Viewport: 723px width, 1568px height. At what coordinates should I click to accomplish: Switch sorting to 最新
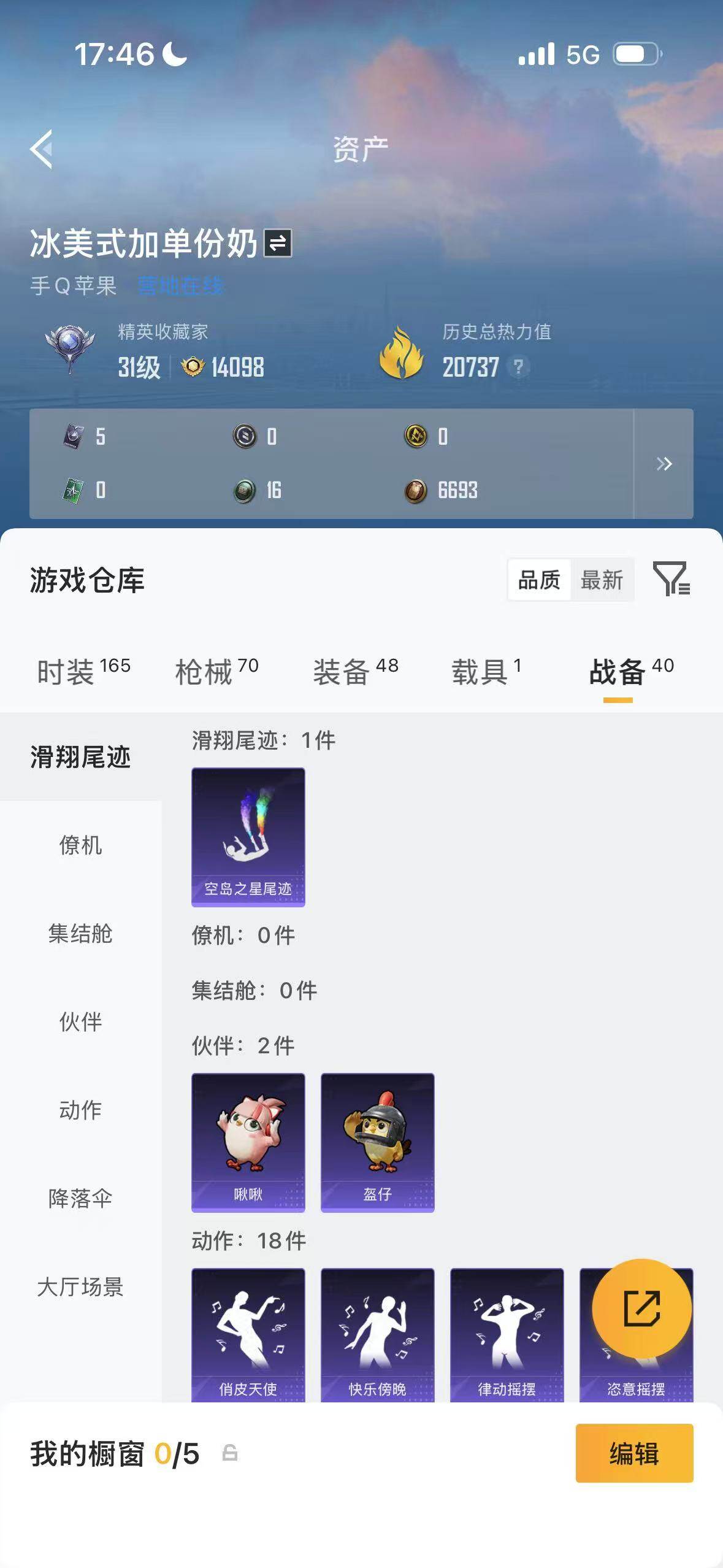(603, 579)
